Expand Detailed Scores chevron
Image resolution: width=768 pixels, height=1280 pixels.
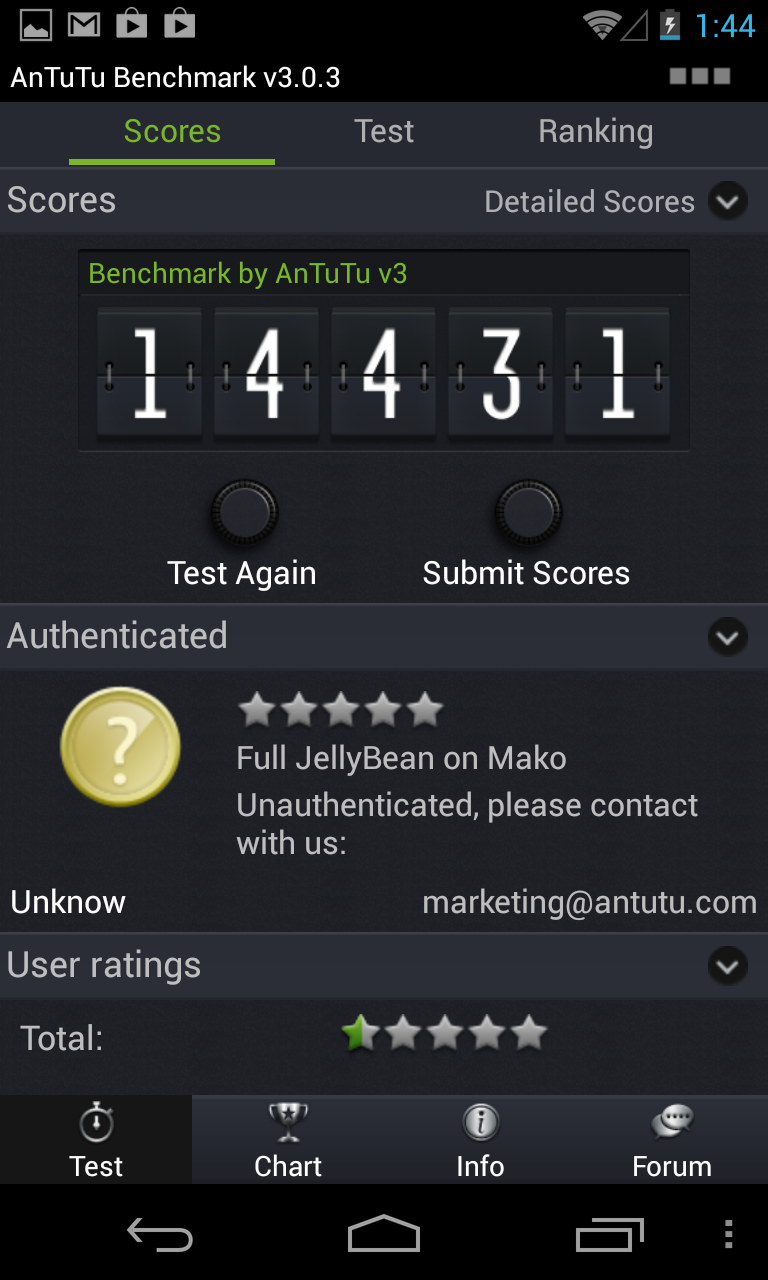[728, 202]
